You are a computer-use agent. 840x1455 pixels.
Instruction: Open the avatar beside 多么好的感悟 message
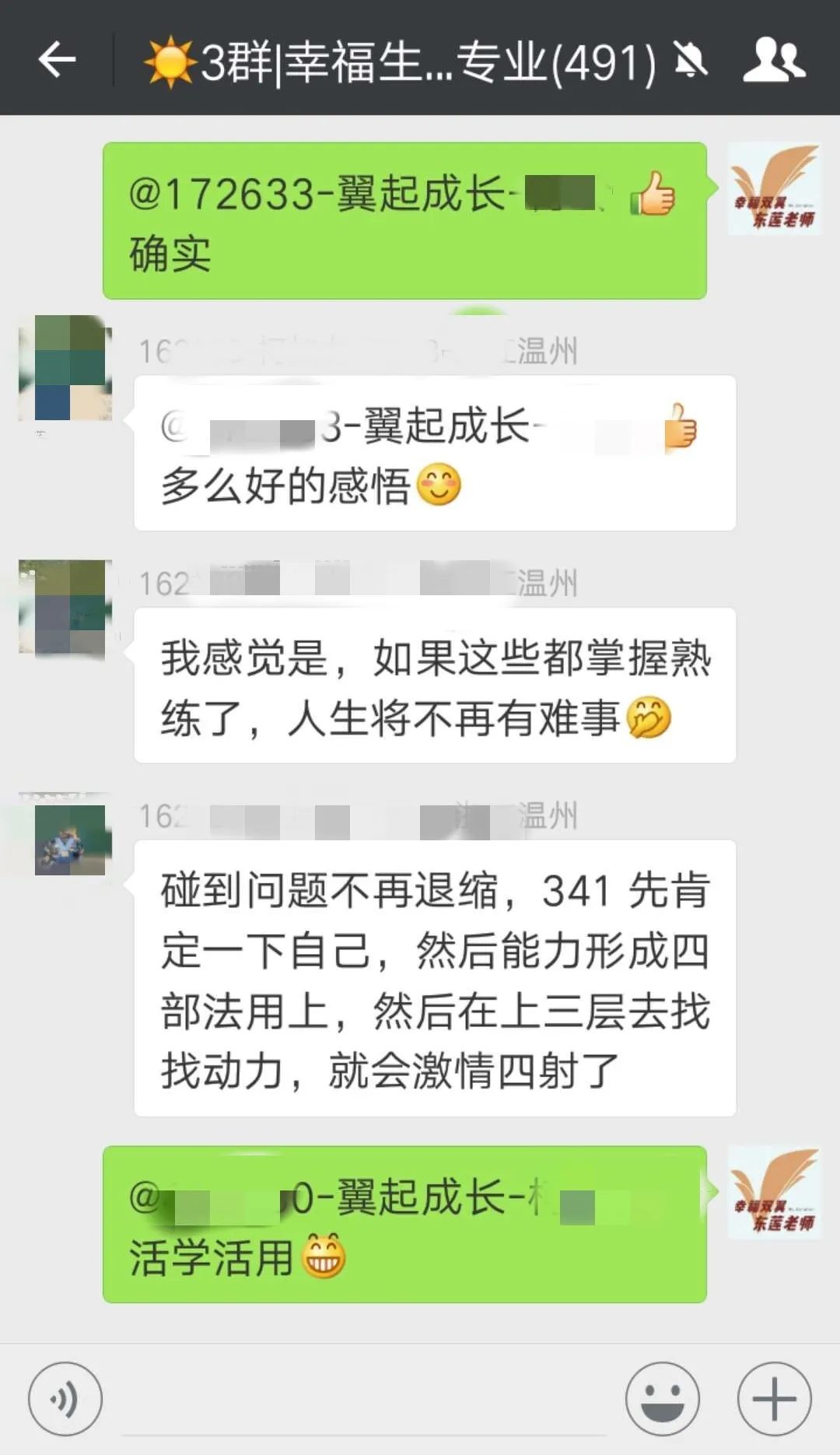pyautogui.click(x=65, y=368)
